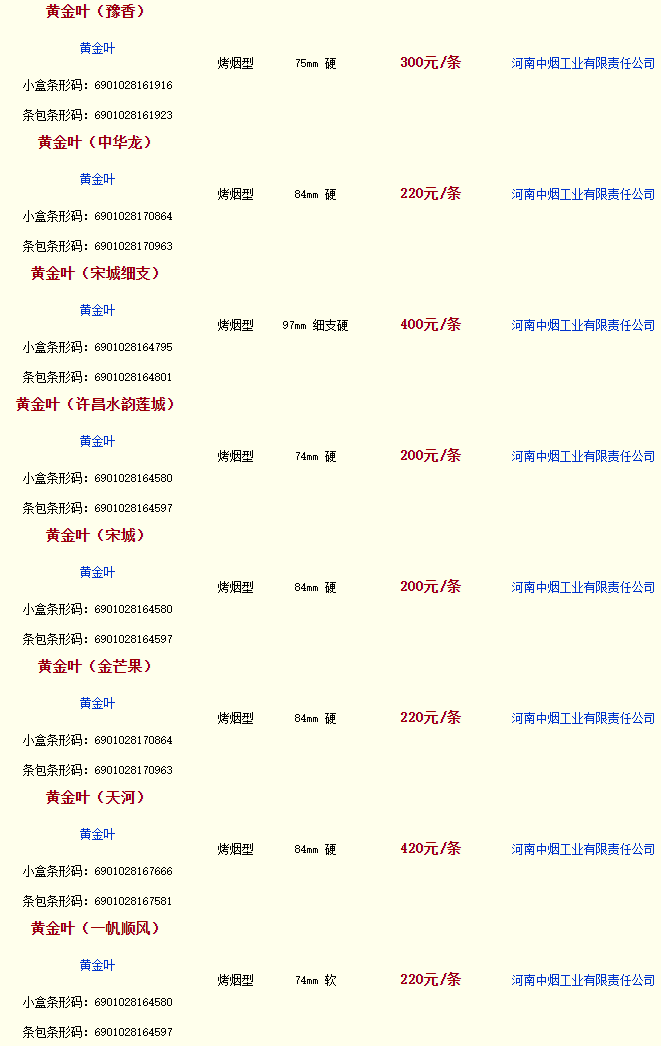Select the 黄金叶 brand link under 宋城细支
The width and height of the screenshot is (661, 1057).
click(97, 310)
